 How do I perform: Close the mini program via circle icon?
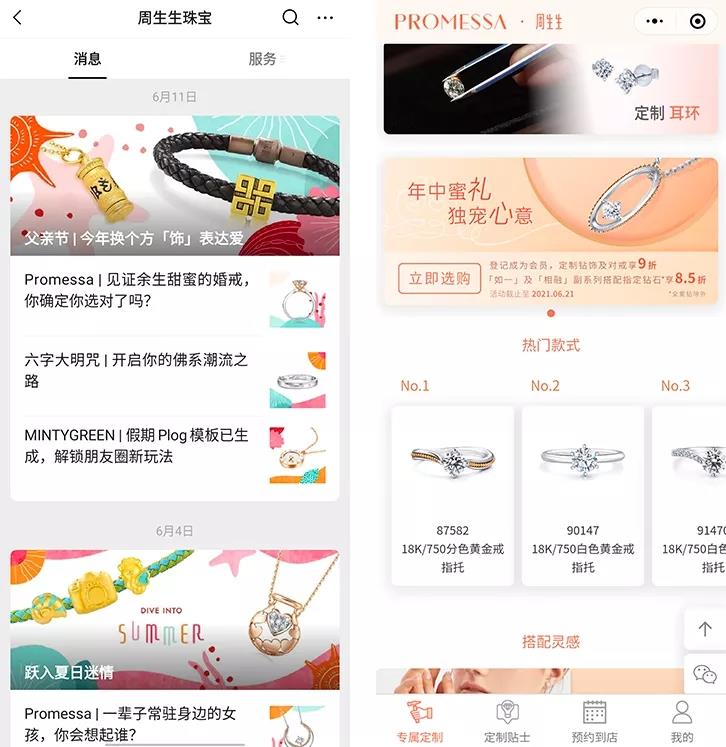click(x=698, y=21)
